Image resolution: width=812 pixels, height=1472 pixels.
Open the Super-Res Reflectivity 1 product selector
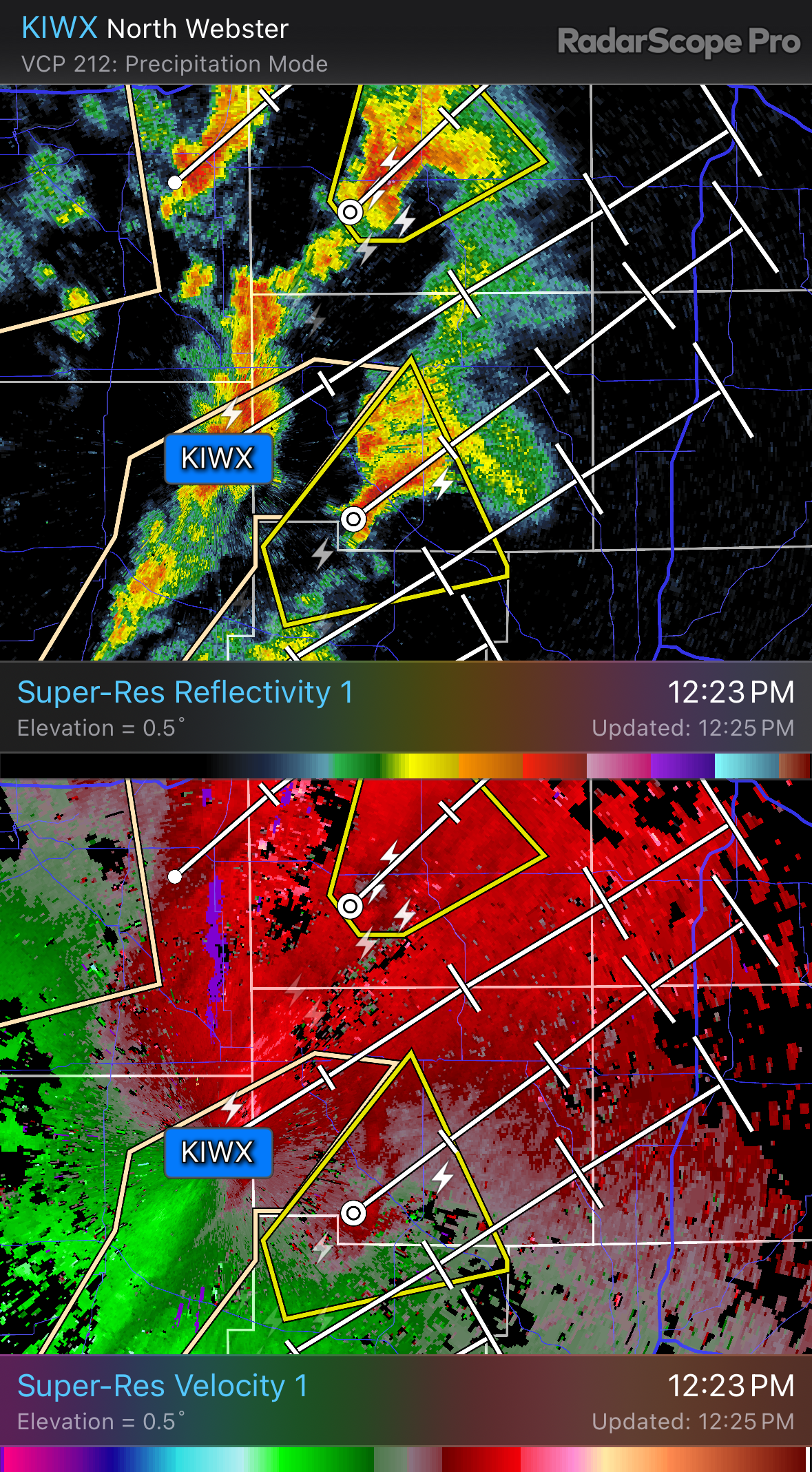(x=185, y=692)
